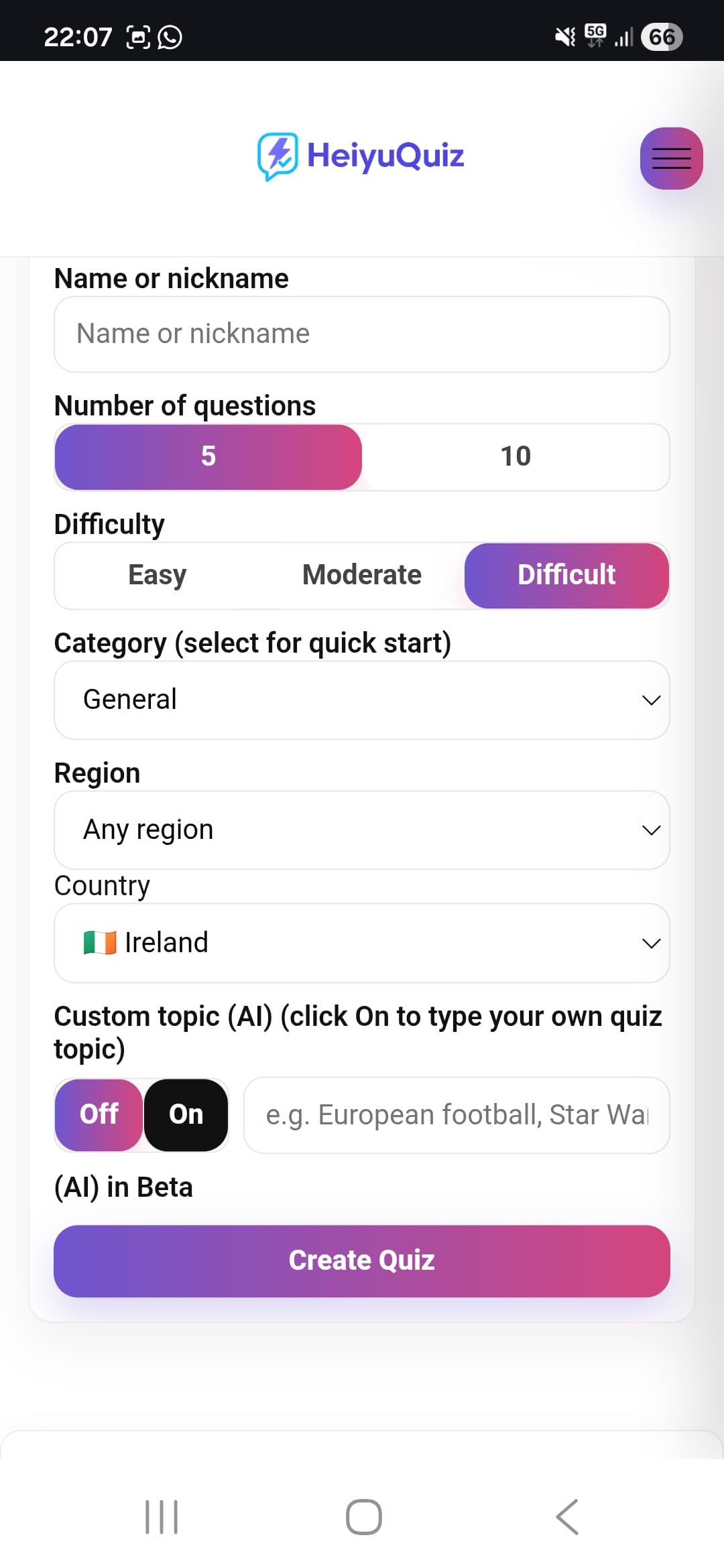
Task: Select the Difficult difficulty option
Action: (566, 575)
